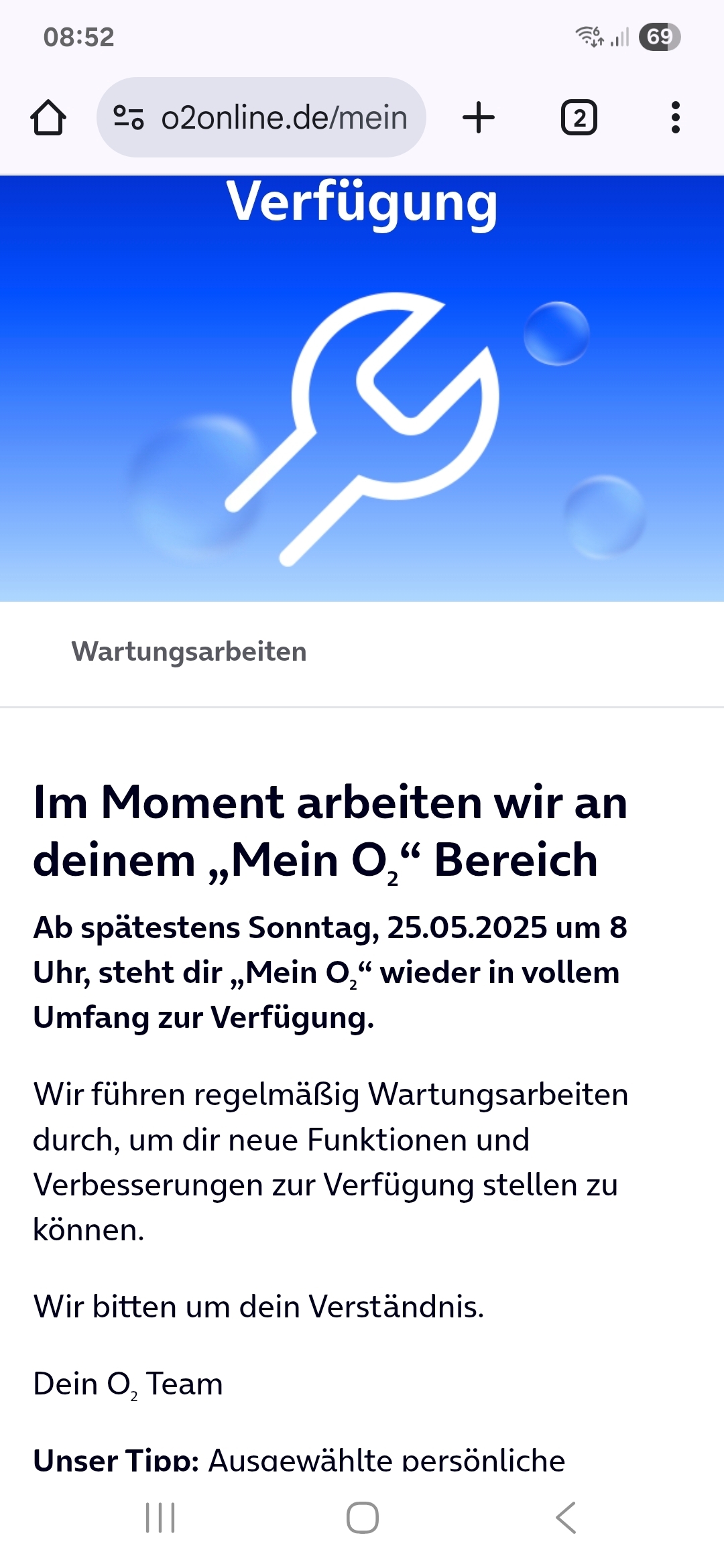Tap the system back button

click(566, 1518)
